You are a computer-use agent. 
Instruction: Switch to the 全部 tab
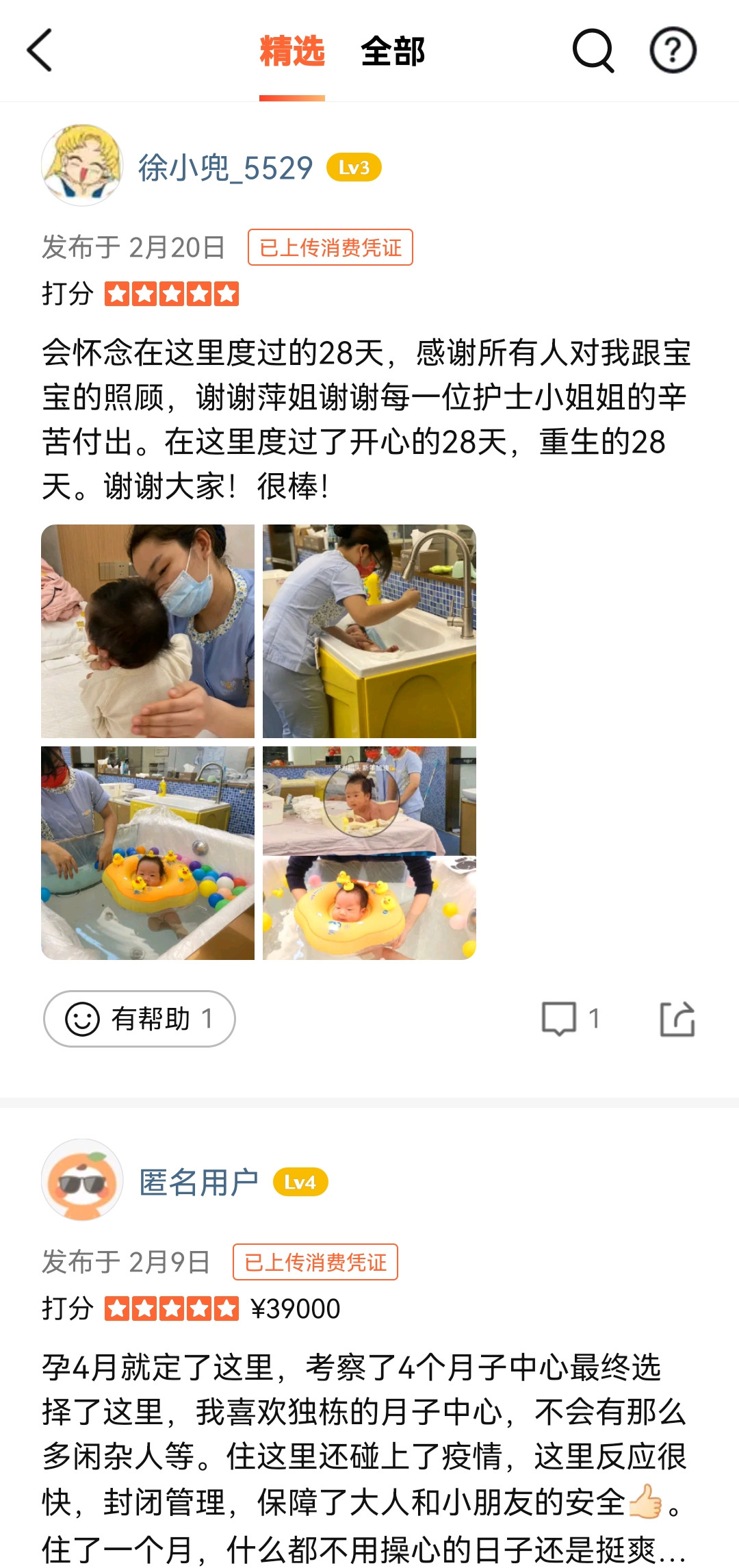click(x=393, y=51)
